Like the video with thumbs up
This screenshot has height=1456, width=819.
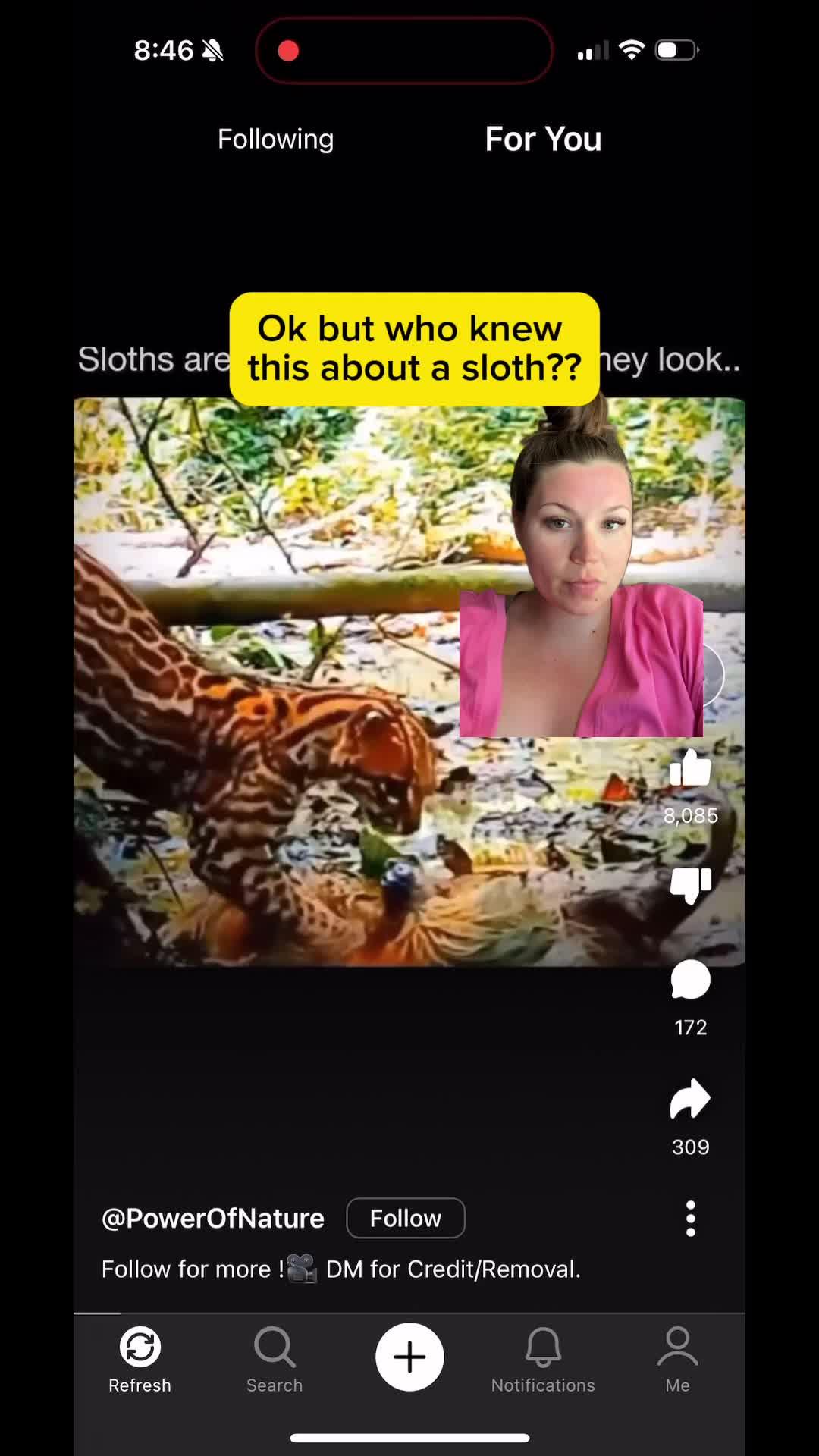coord(690,767)
